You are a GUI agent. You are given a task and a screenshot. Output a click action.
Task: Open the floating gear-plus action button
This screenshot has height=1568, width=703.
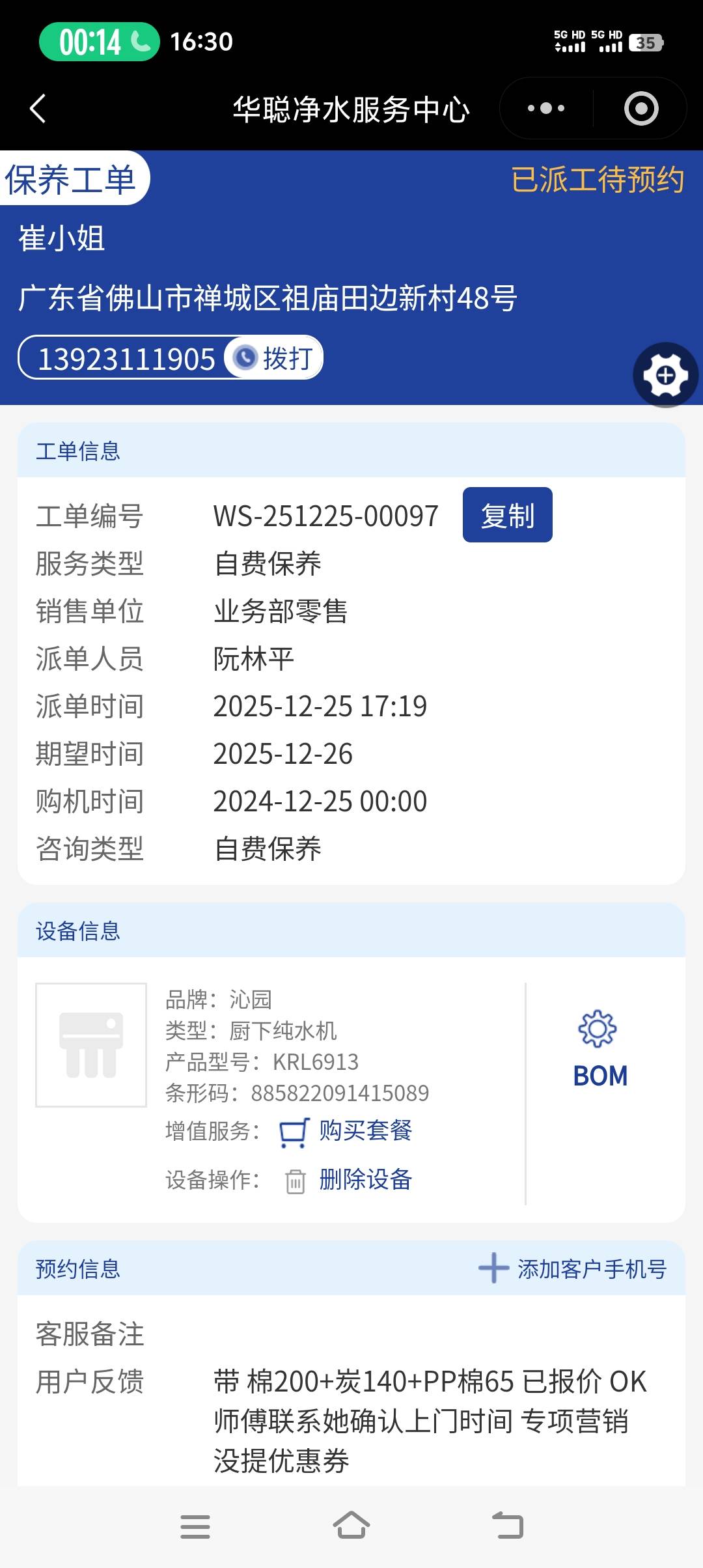click(x=665, y=375)
